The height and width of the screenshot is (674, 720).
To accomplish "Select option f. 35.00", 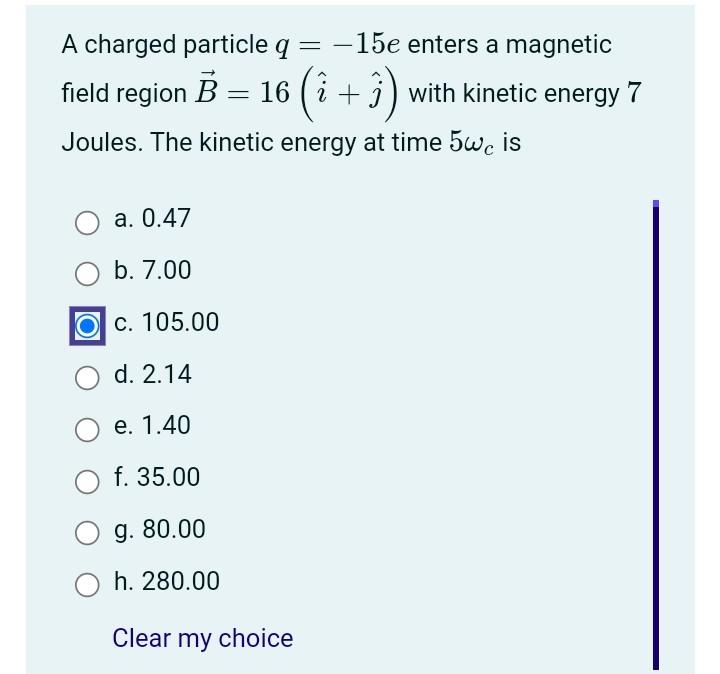I will [x=88, y=479].
